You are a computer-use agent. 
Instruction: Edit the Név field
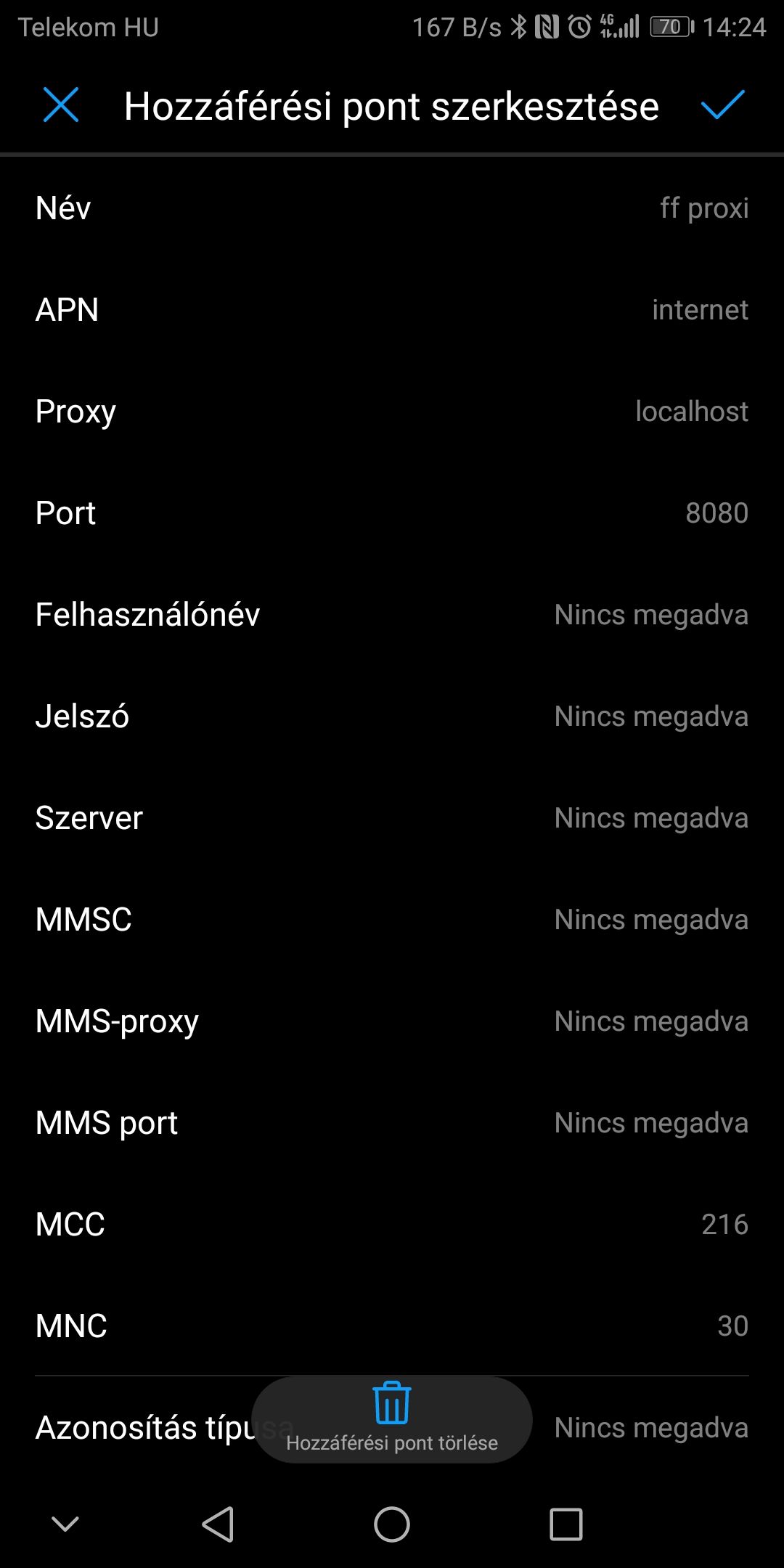pos(392,208)
